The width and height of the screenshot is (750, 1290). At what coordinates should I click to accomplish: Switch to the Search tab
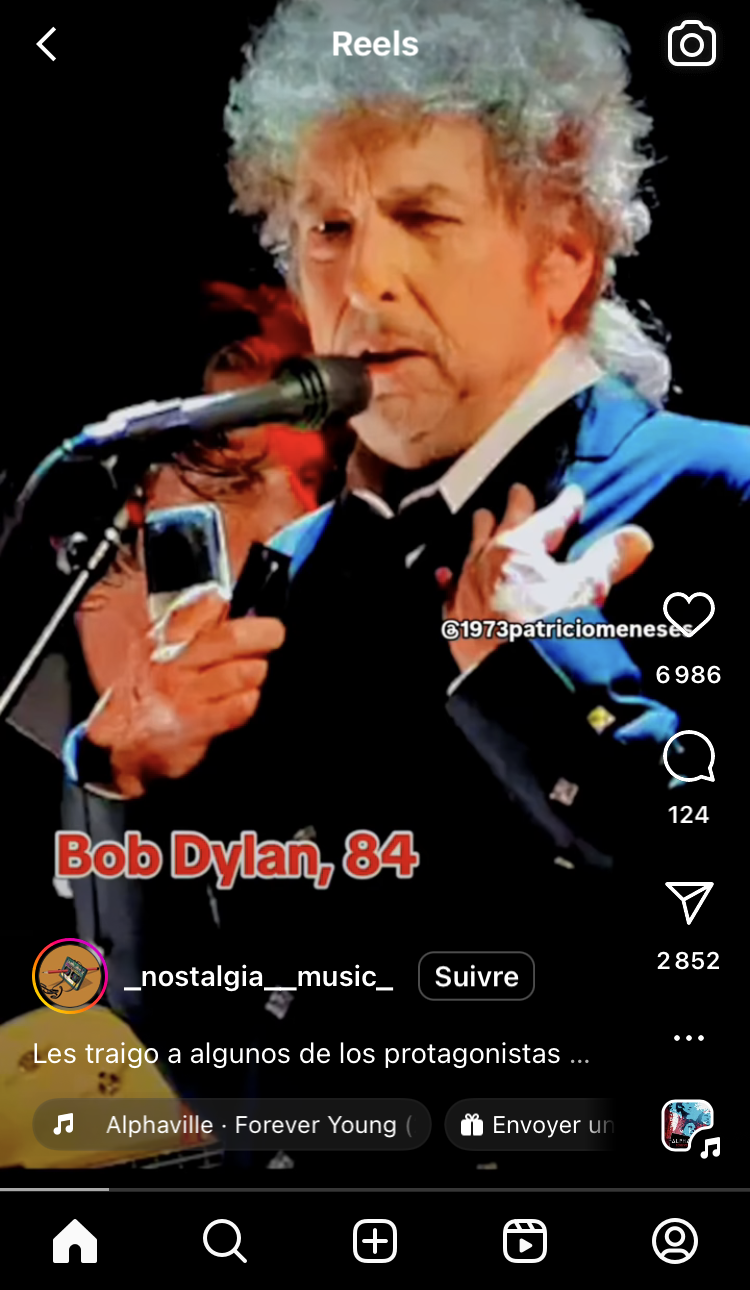224,1242
